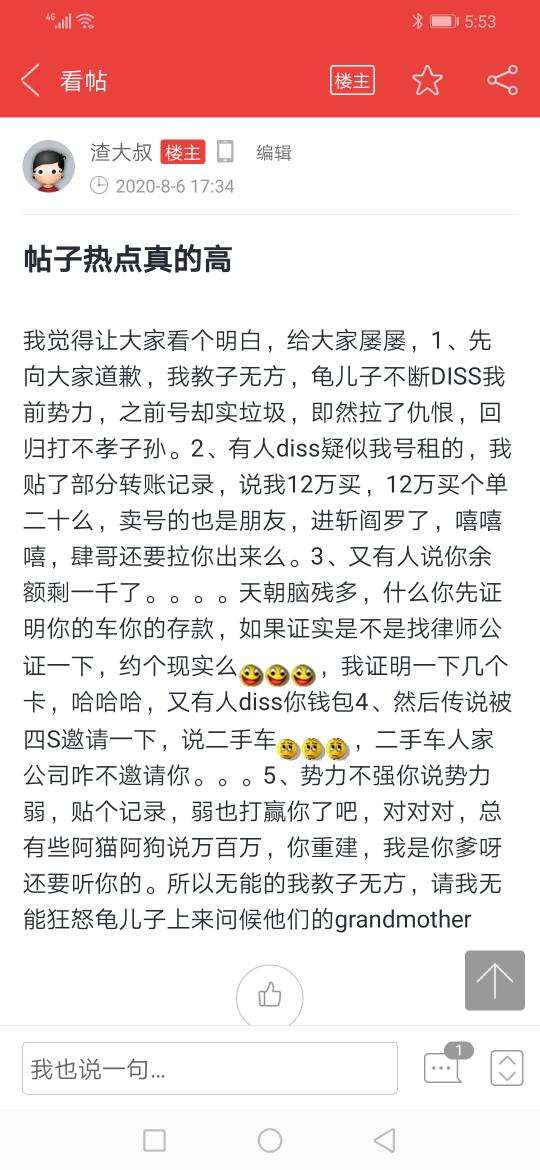Jump back to top with the arrow button
Image resolution: width=540 pixels, height=1170 pixels.
click(495, 980)
